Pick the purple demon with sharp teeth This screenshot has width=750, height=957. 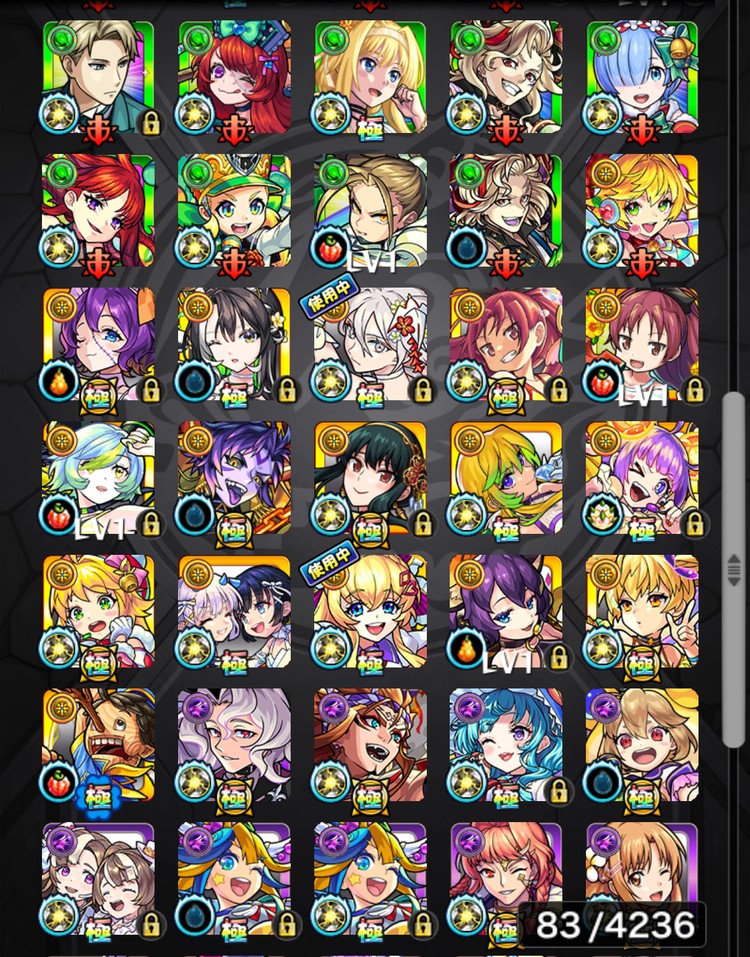(234, 478)
